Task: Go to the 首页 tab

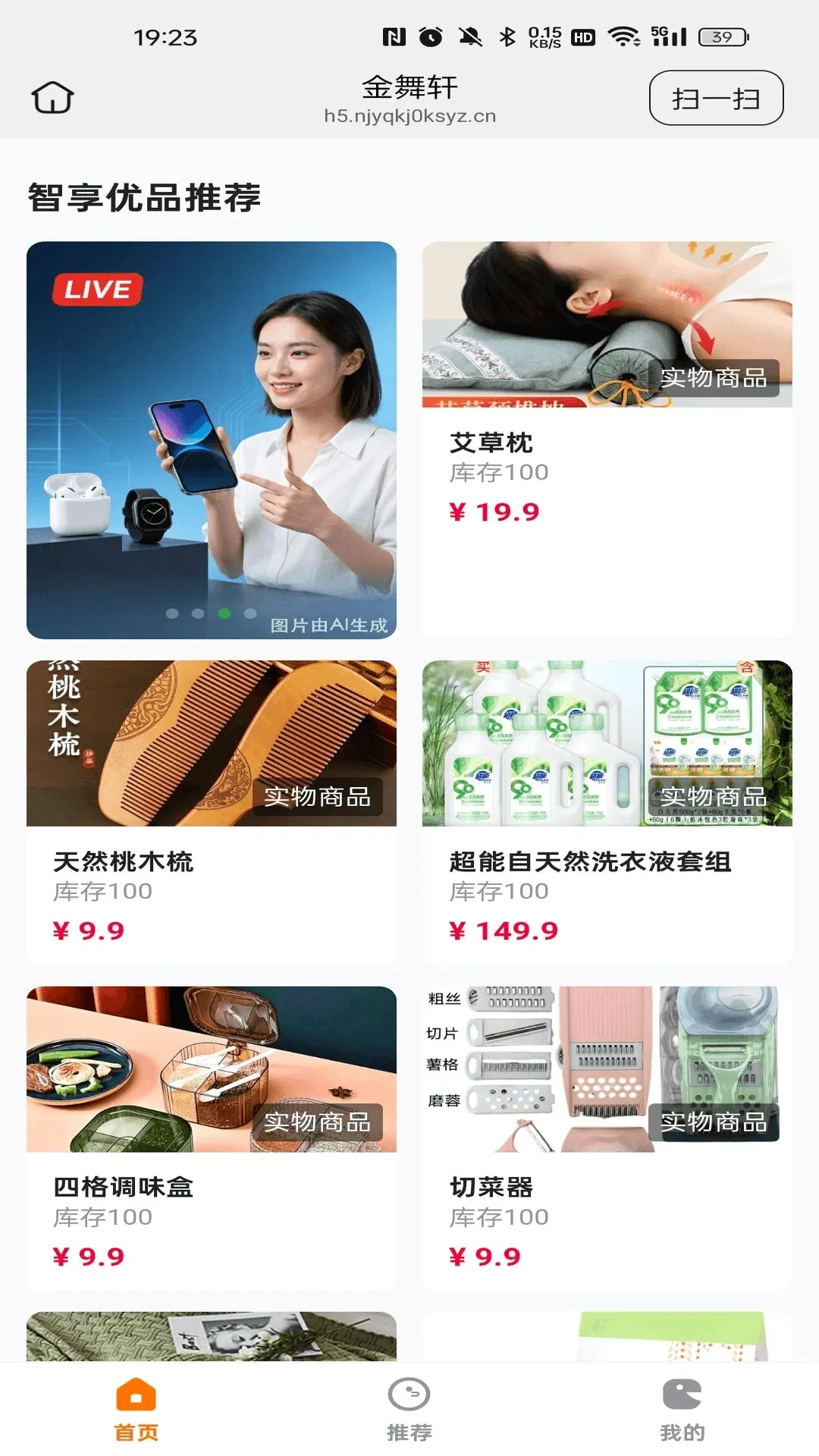Action: point(136,1410)
